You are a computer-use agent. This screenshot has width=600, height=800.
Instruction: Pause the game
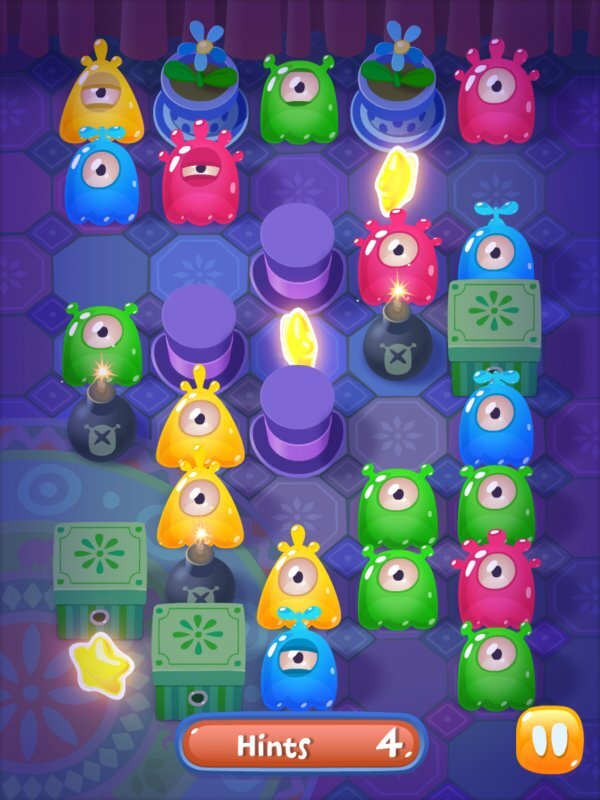pos(549,739)
